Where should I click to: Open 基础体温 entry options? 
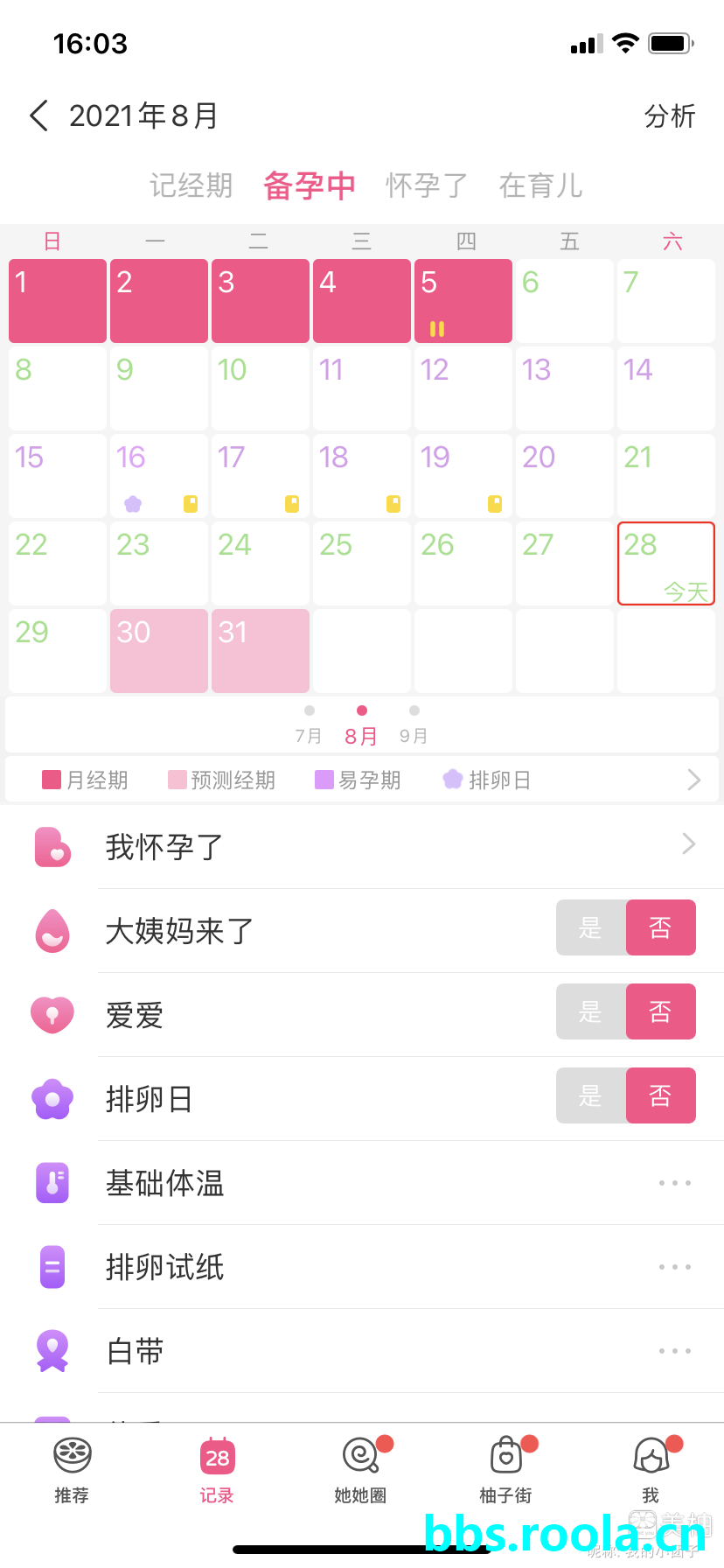[x=674, y=1183]
